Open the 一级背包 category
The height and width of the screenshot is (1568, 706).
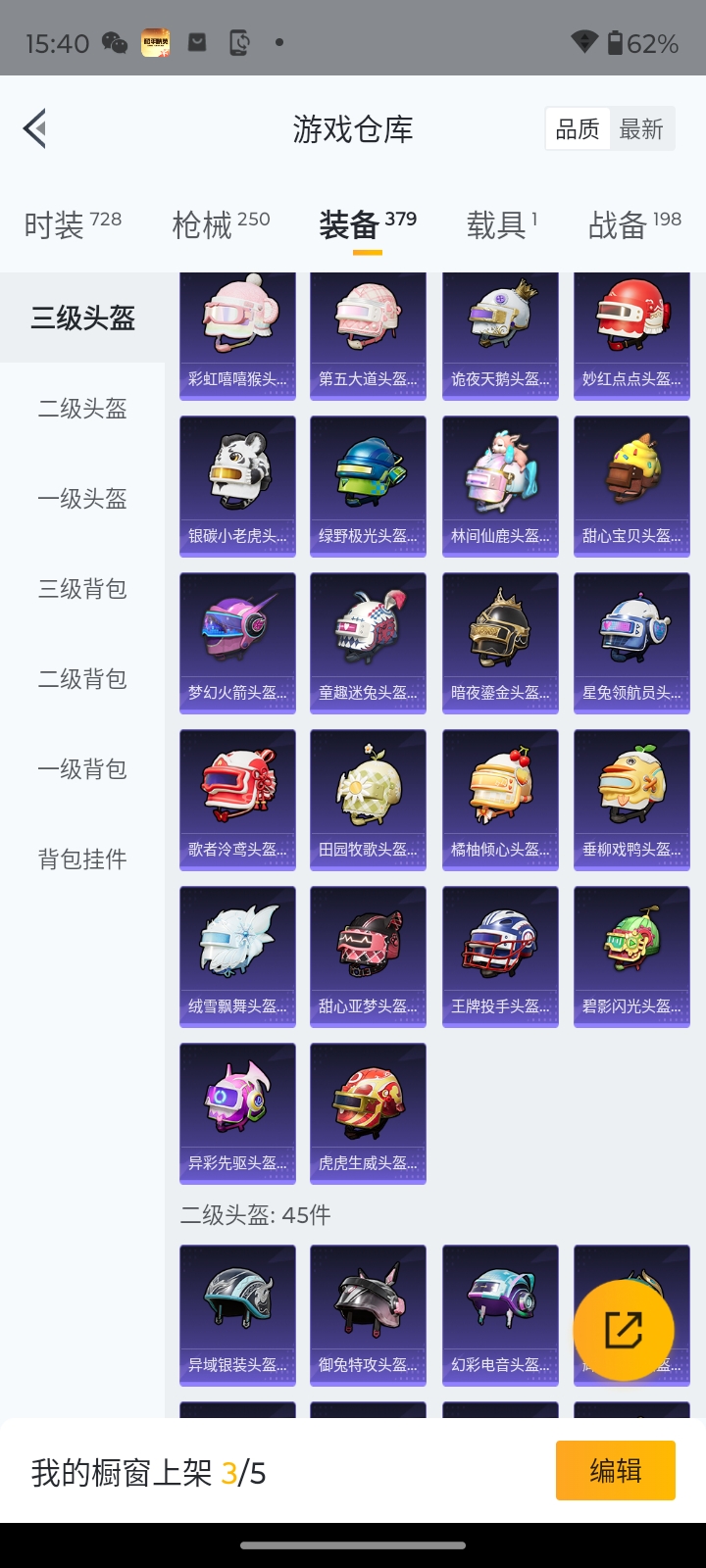point(82,768)
